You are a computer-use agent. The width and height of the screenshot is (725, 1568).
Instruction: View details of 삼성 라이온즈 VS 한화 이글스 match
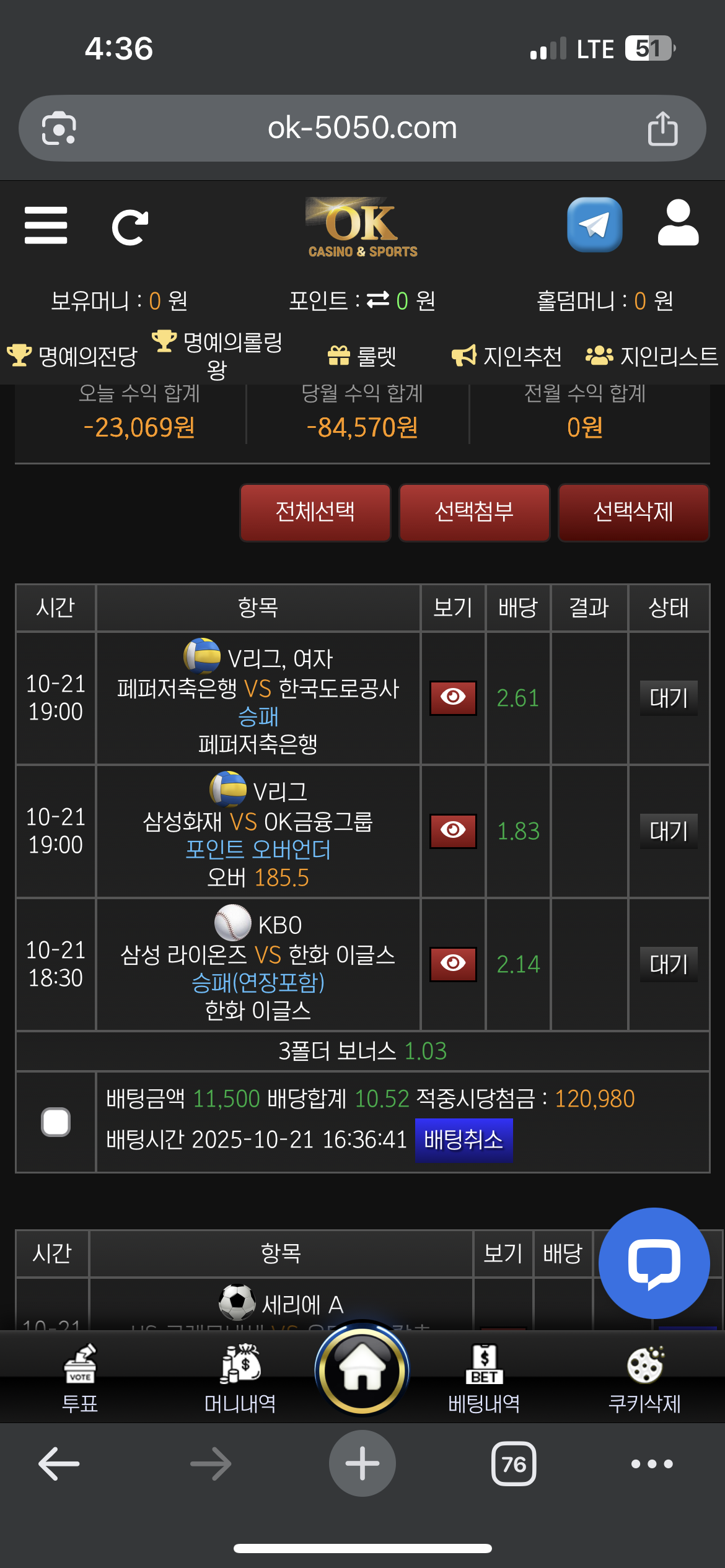(453, 964)
